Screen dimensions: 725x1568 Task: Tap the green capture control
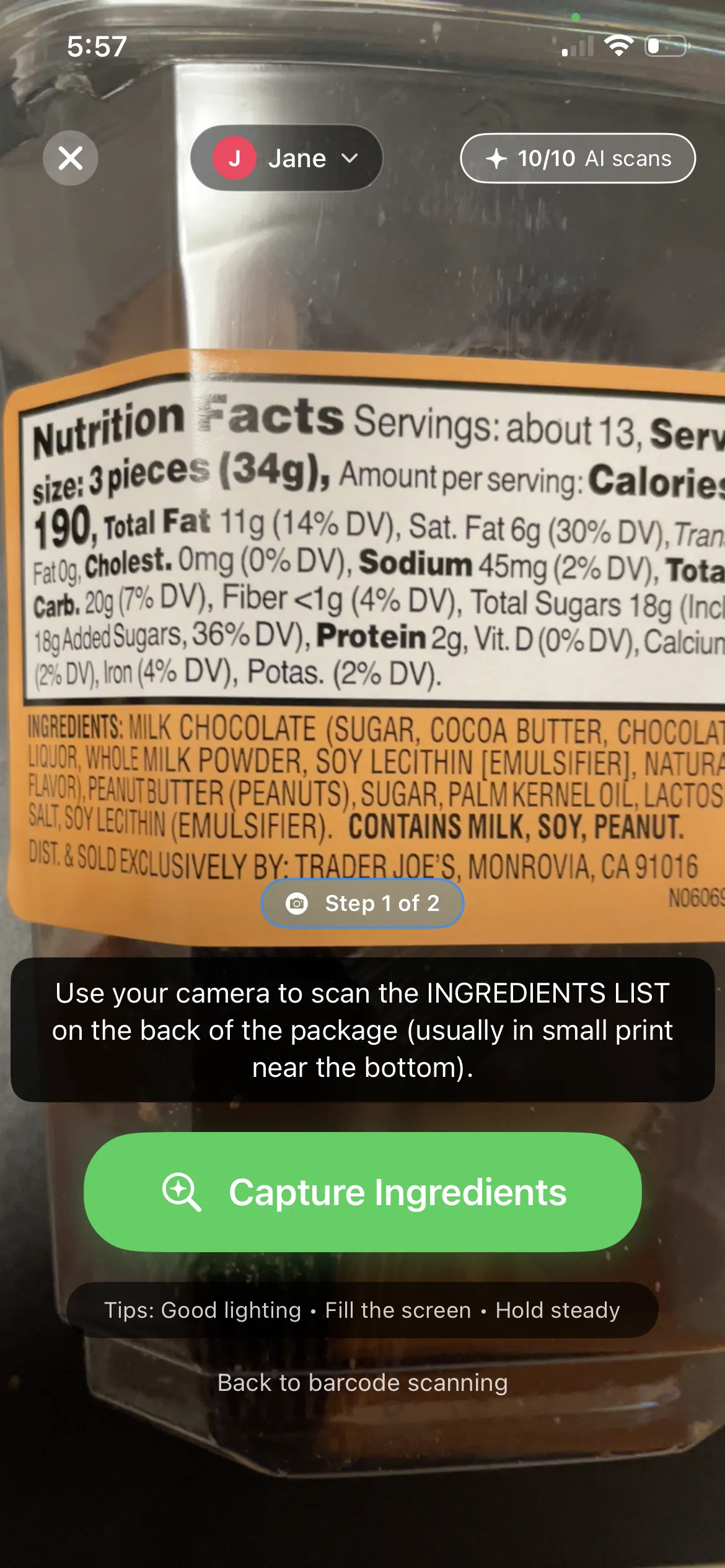pyautogui.click(x=362, y=1191)
